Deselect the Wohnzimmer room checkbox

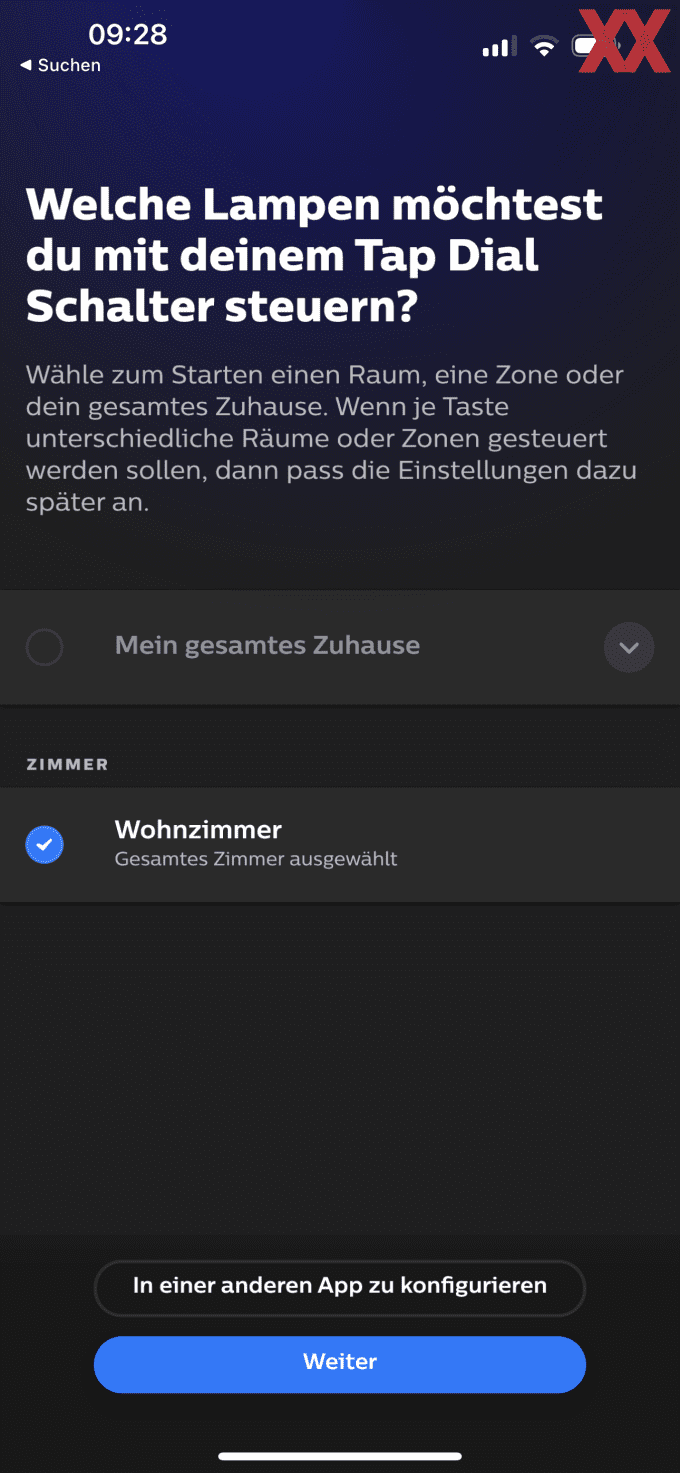click(44, 845)
